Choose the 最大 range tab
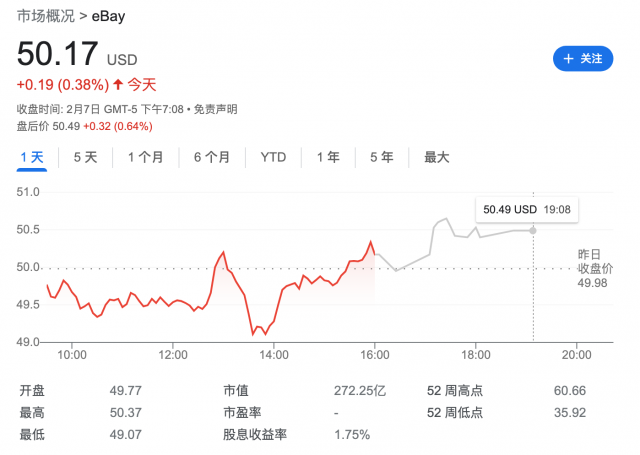Image resolution: width=640 pixels, height=455 pixels. [x=436, y=158]
